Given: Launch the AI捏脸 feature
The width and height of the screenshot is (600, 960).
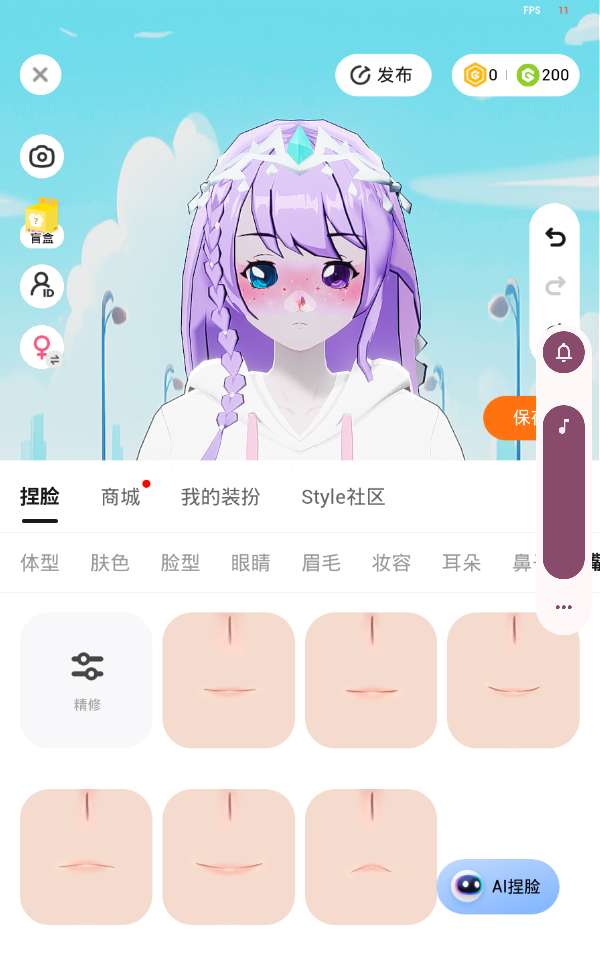Looking at the screenshot, I should coord(498,886).
